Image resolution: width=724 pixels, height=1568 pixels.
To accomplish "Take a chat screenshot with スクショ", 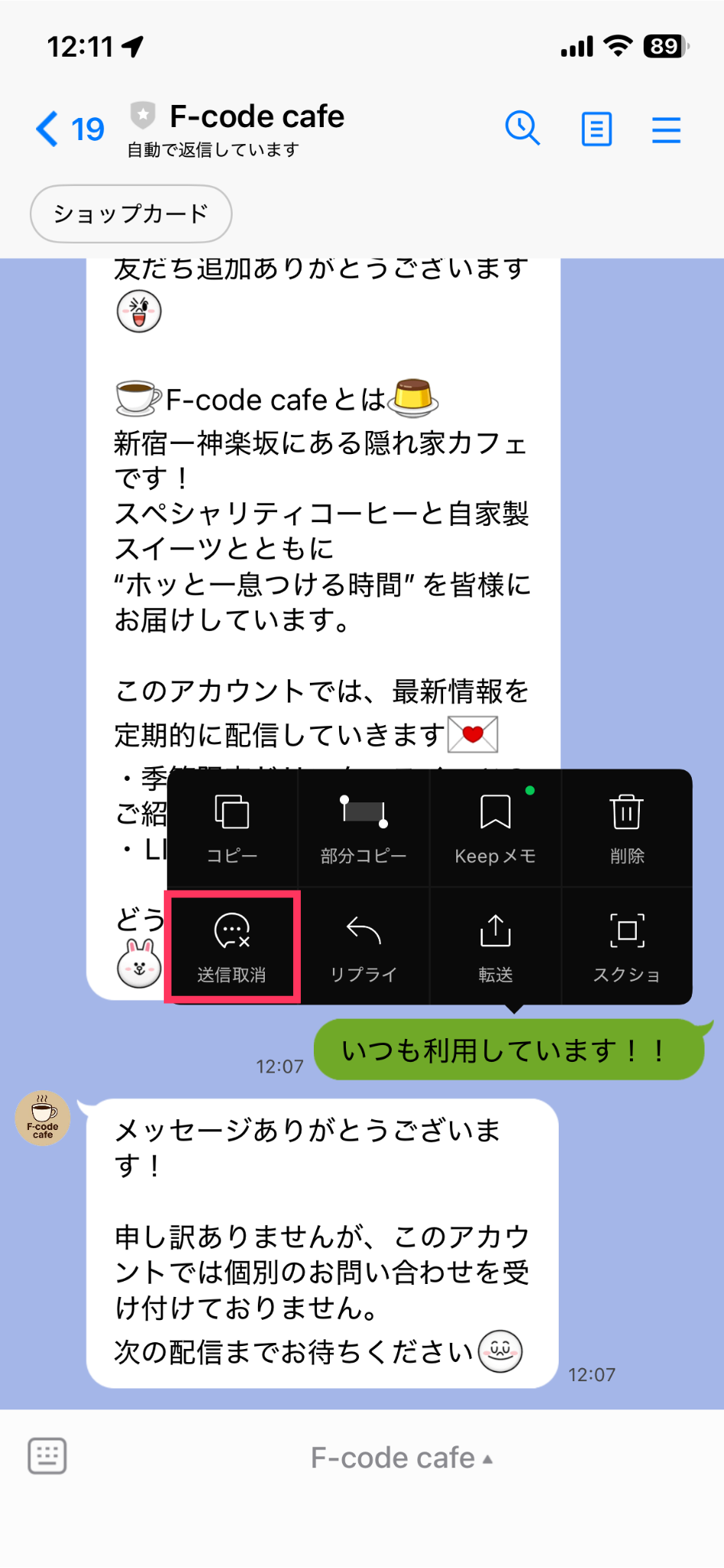I will click(x=627, y=947).
